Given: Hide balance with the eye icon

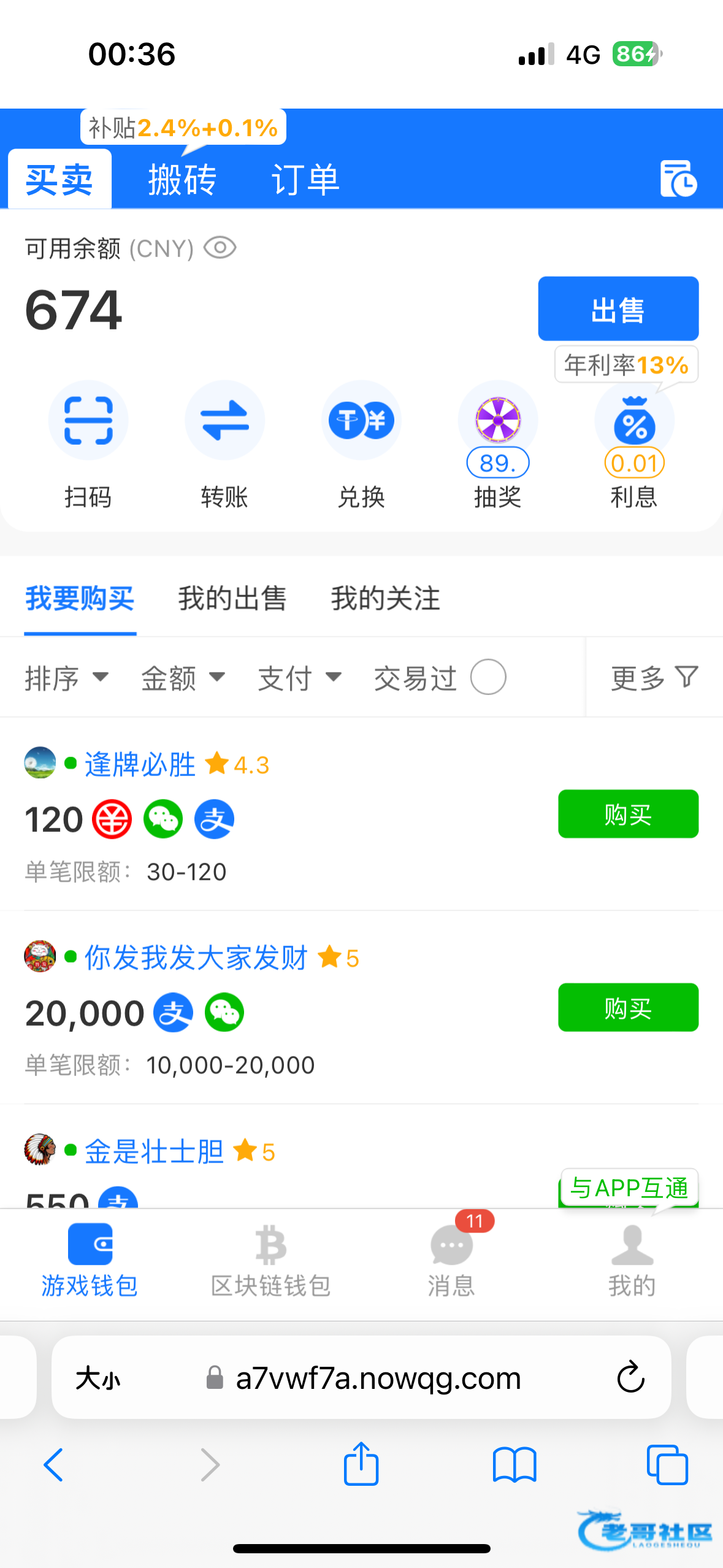Looking at the screenshot, I should tap(220, 248).
